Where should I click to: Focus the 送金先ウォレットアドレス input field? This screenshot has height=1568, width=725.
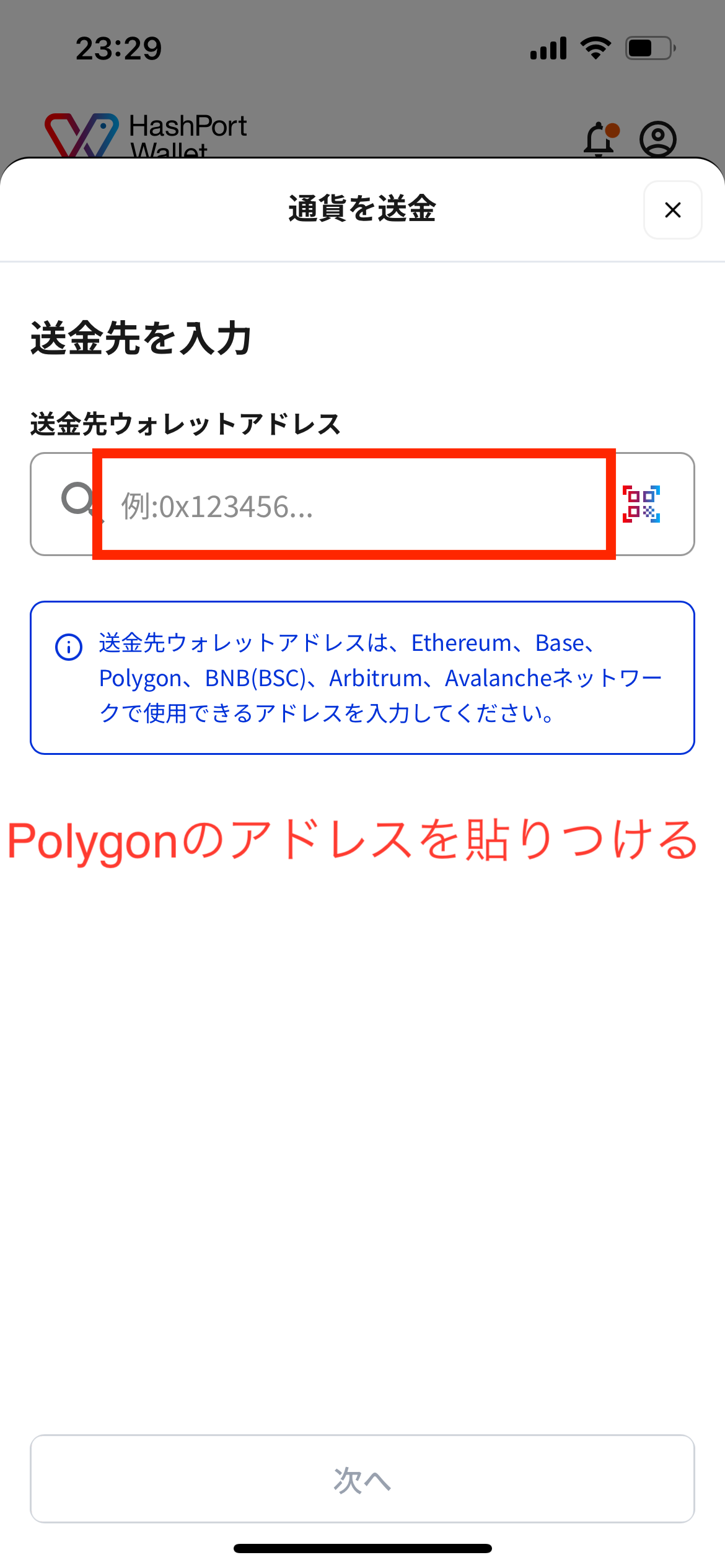[x=353, y=505]
